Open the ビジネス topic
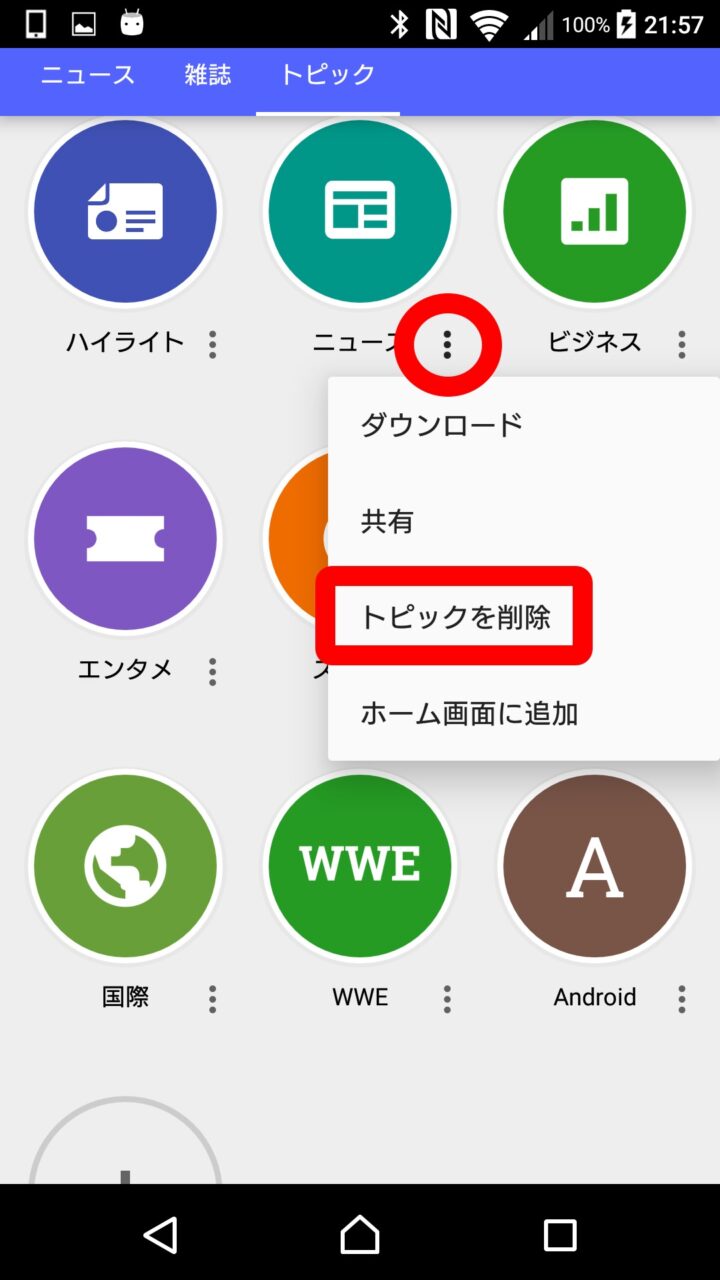Viewport: 720px width, 1280px height. tap(595, 212)
